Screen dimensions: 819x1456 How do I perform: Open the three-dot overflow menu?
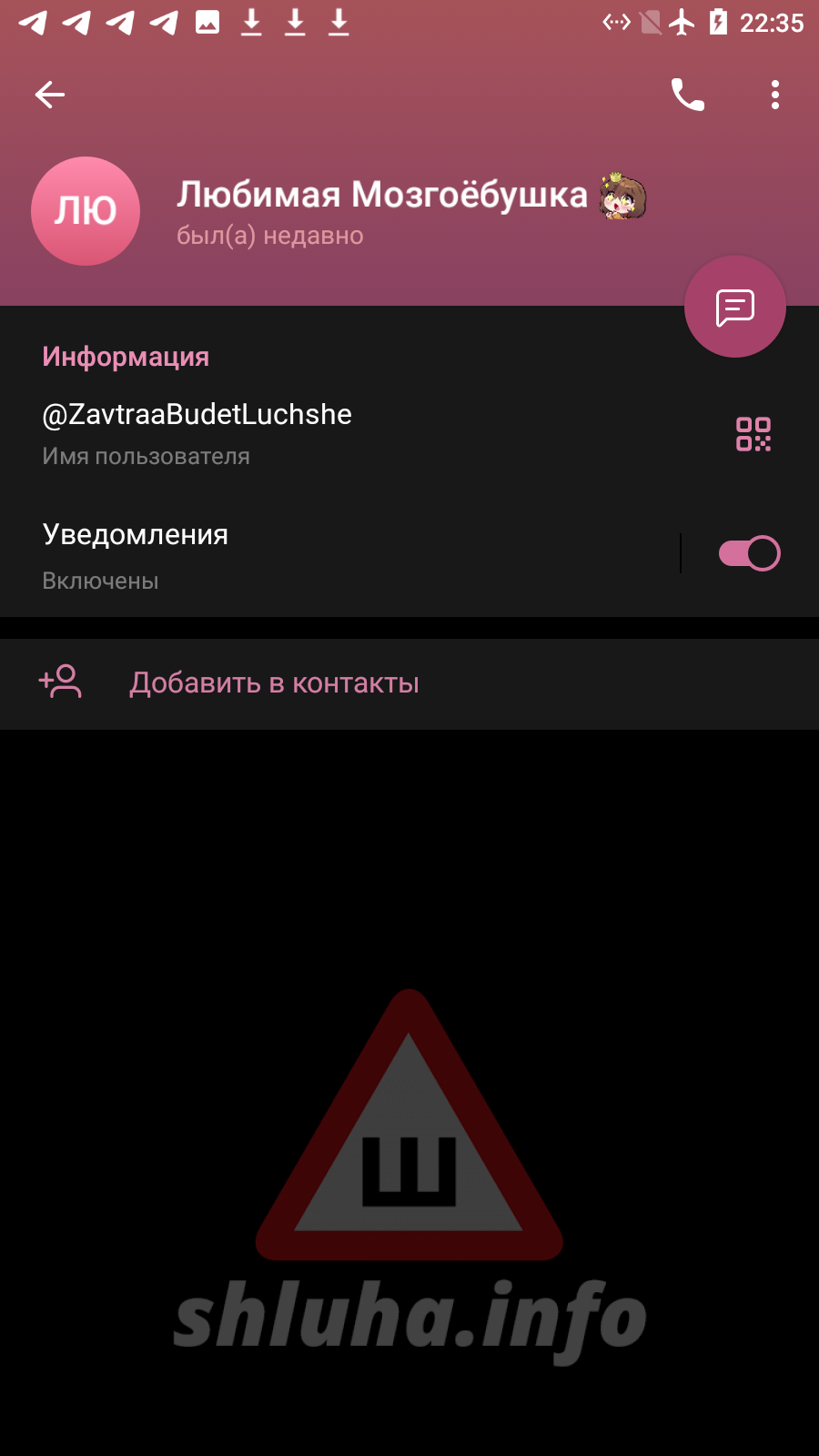click(x=775, y=95)
